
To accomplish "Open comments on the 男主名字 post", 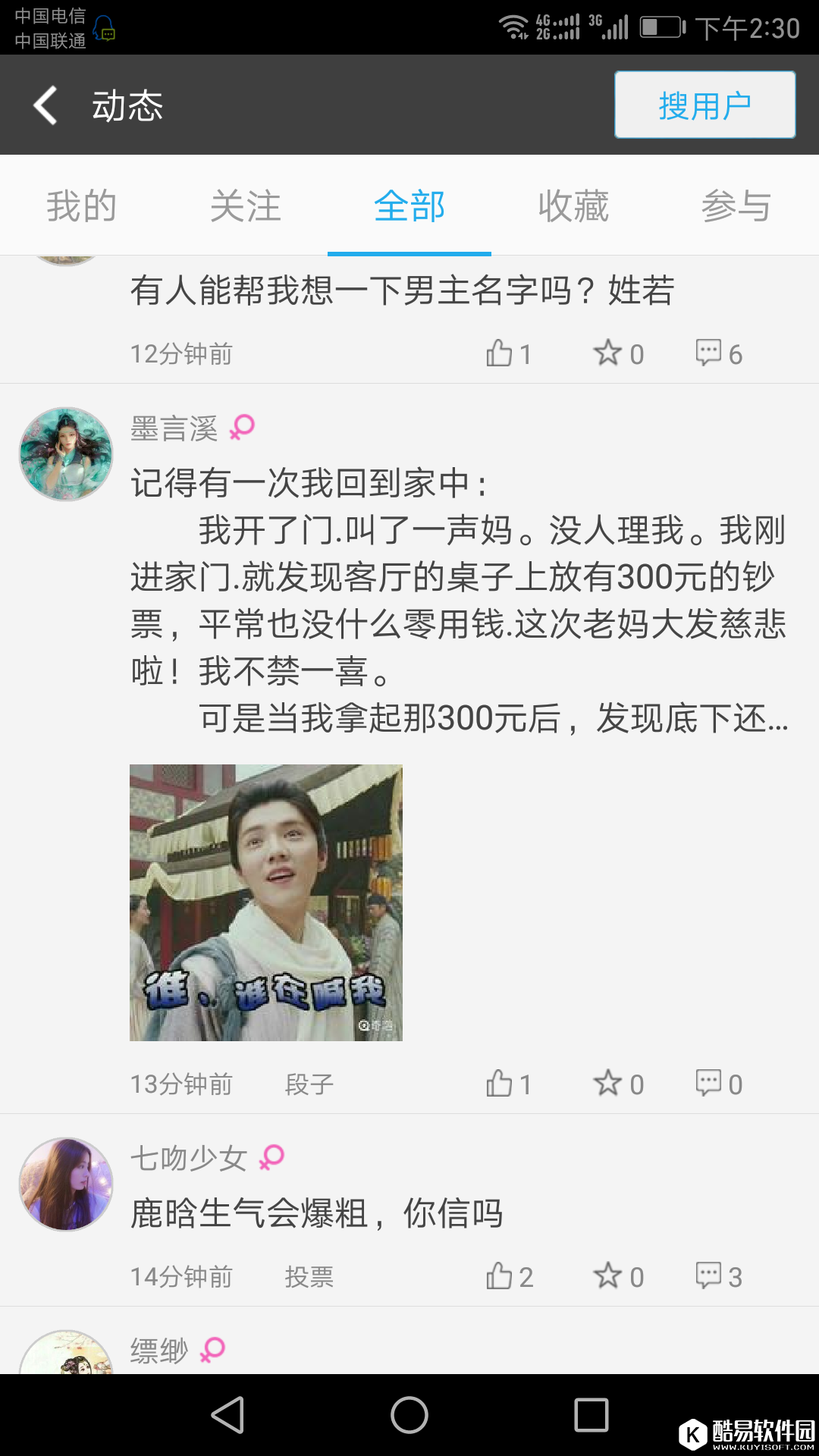I will pos(718,353).
